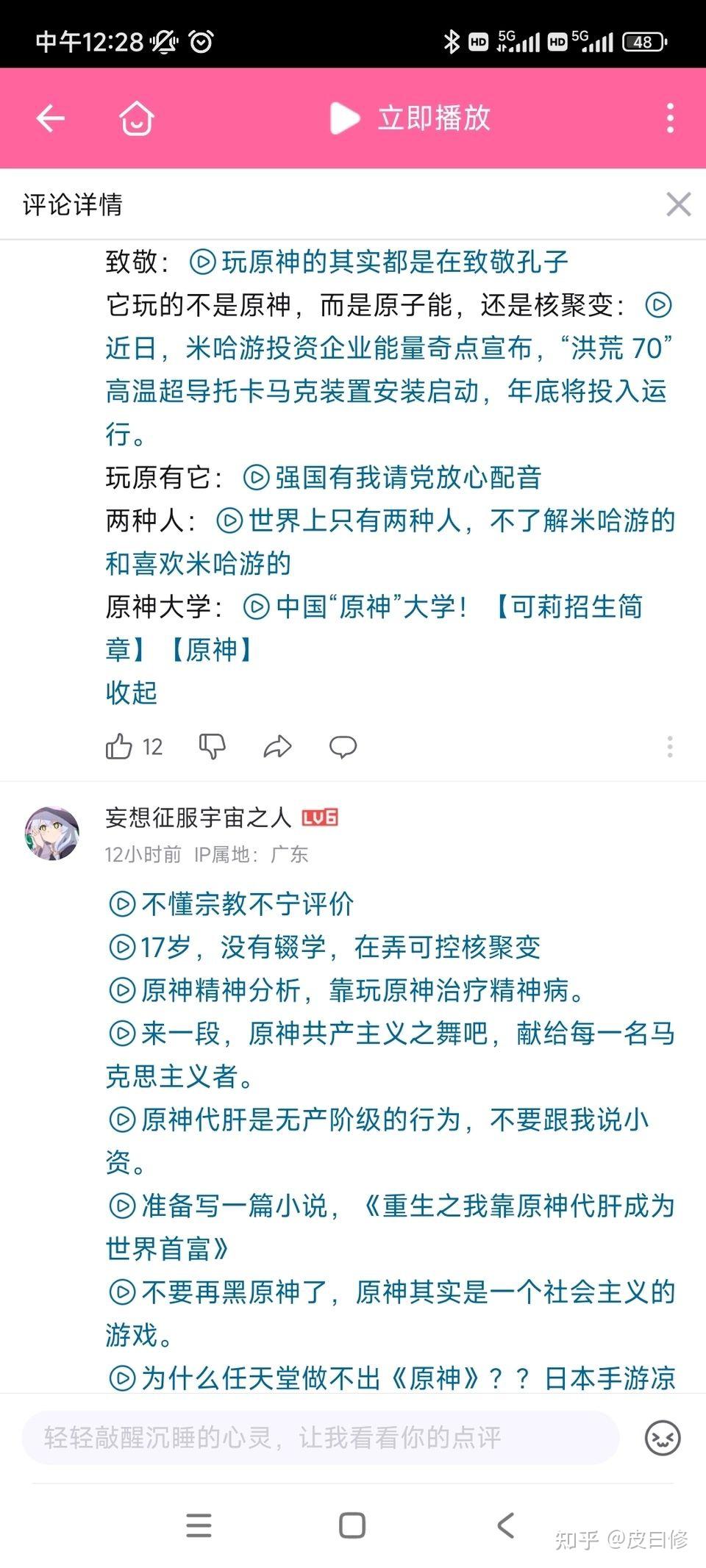This screenshot has width=706, height=1568.
Task: Tap 立即播放 to play the video
Action: pyautogui.click(x=410, y=118)
